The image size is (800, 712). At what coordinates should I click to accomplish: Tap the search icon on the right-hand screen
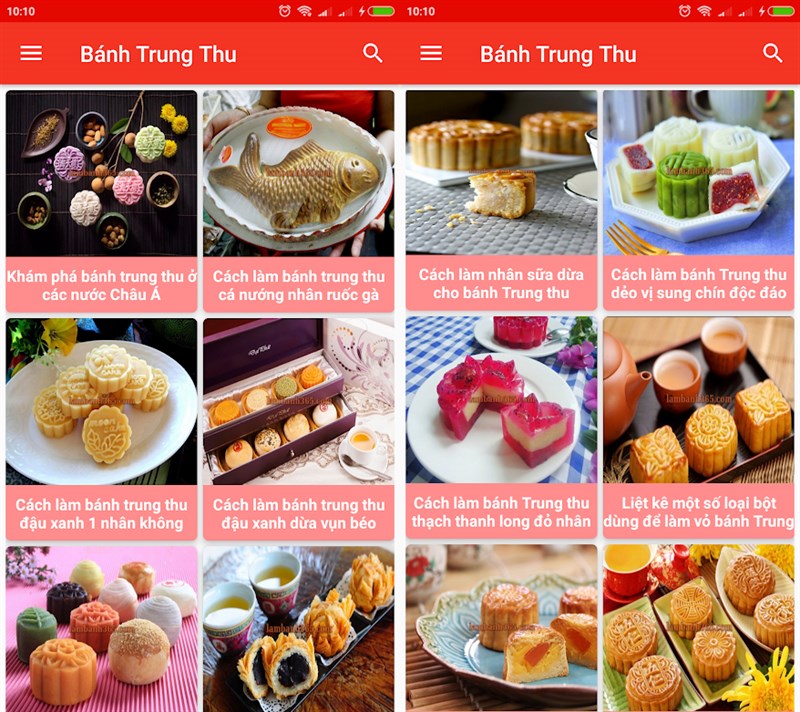click(x=772, y=54)
